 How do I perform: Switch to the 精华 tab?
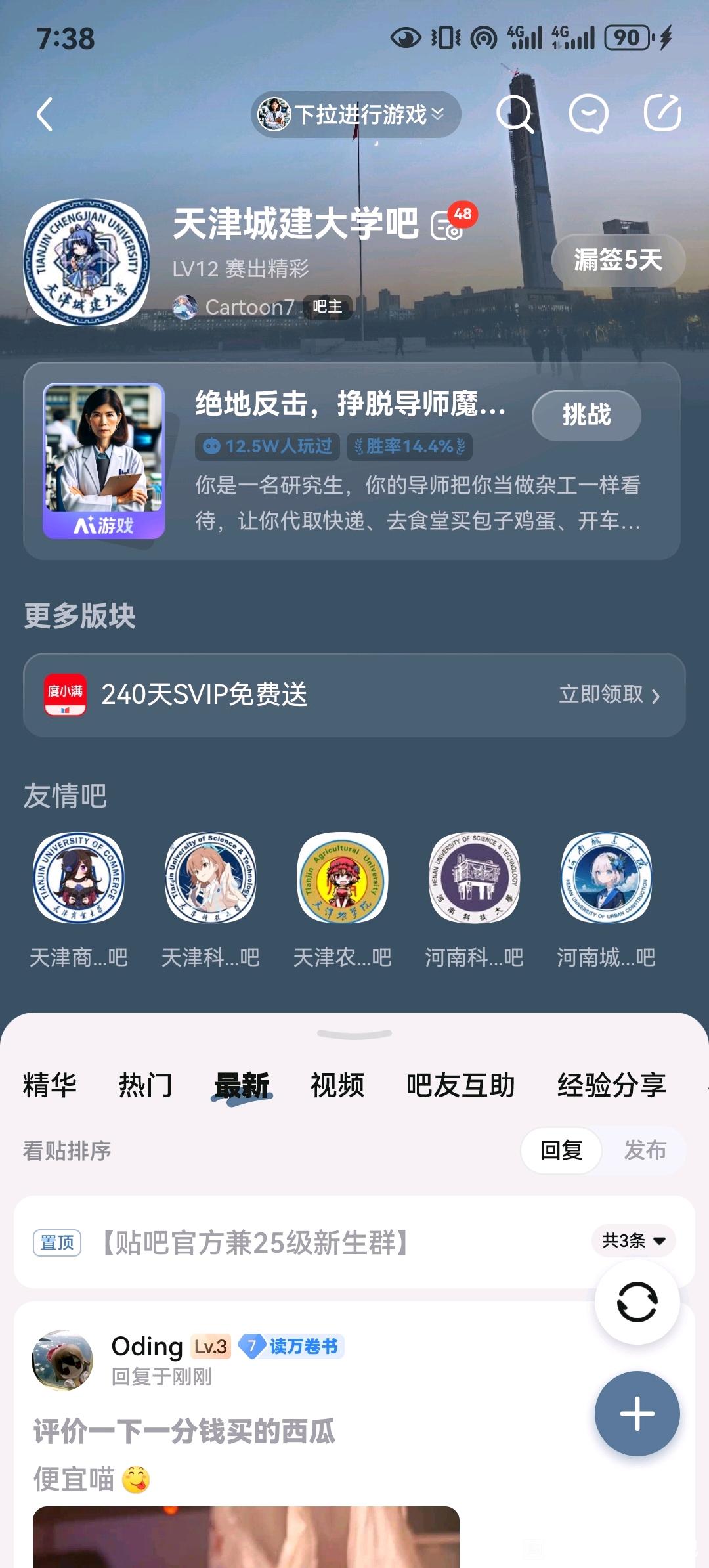[50, 1085]
